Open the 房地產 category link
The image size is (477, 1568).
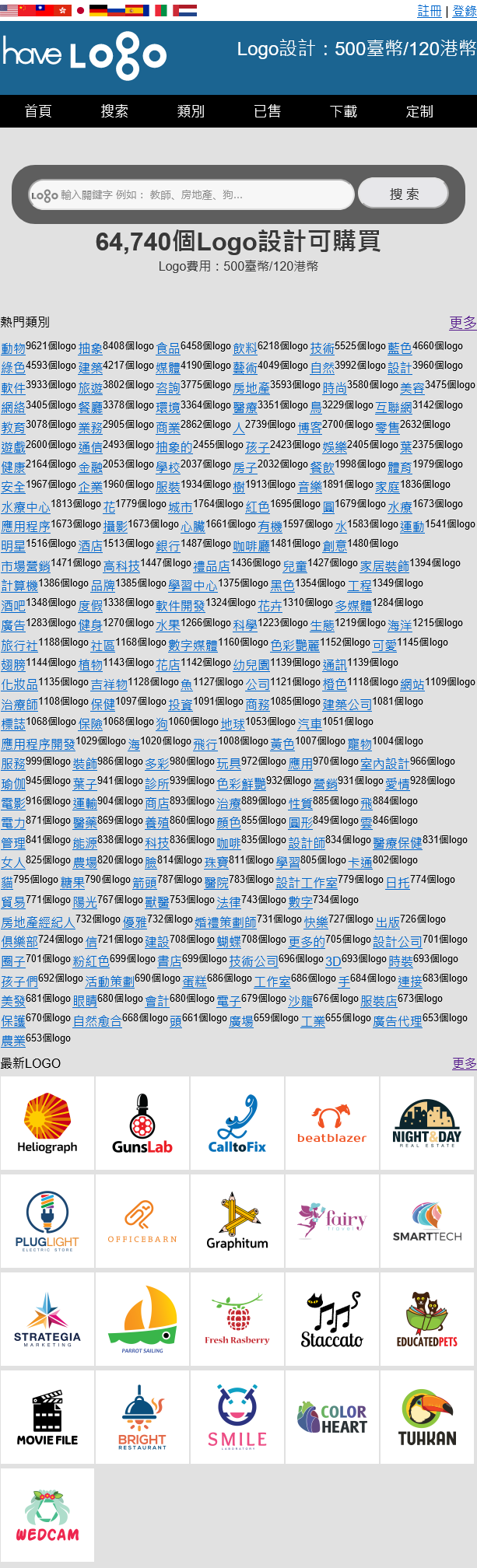pyautogui.click(x=251, y=388)
